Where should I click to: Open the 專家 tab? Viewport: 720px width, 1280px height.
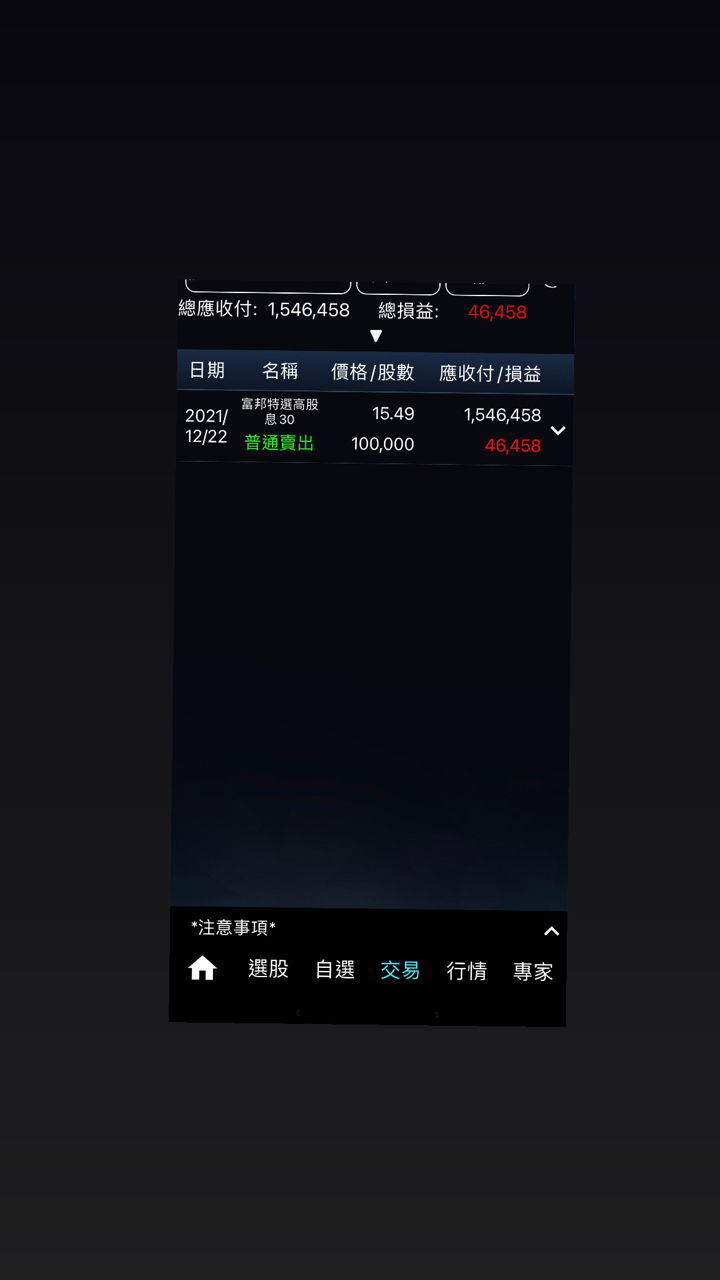tap(532, 972)
